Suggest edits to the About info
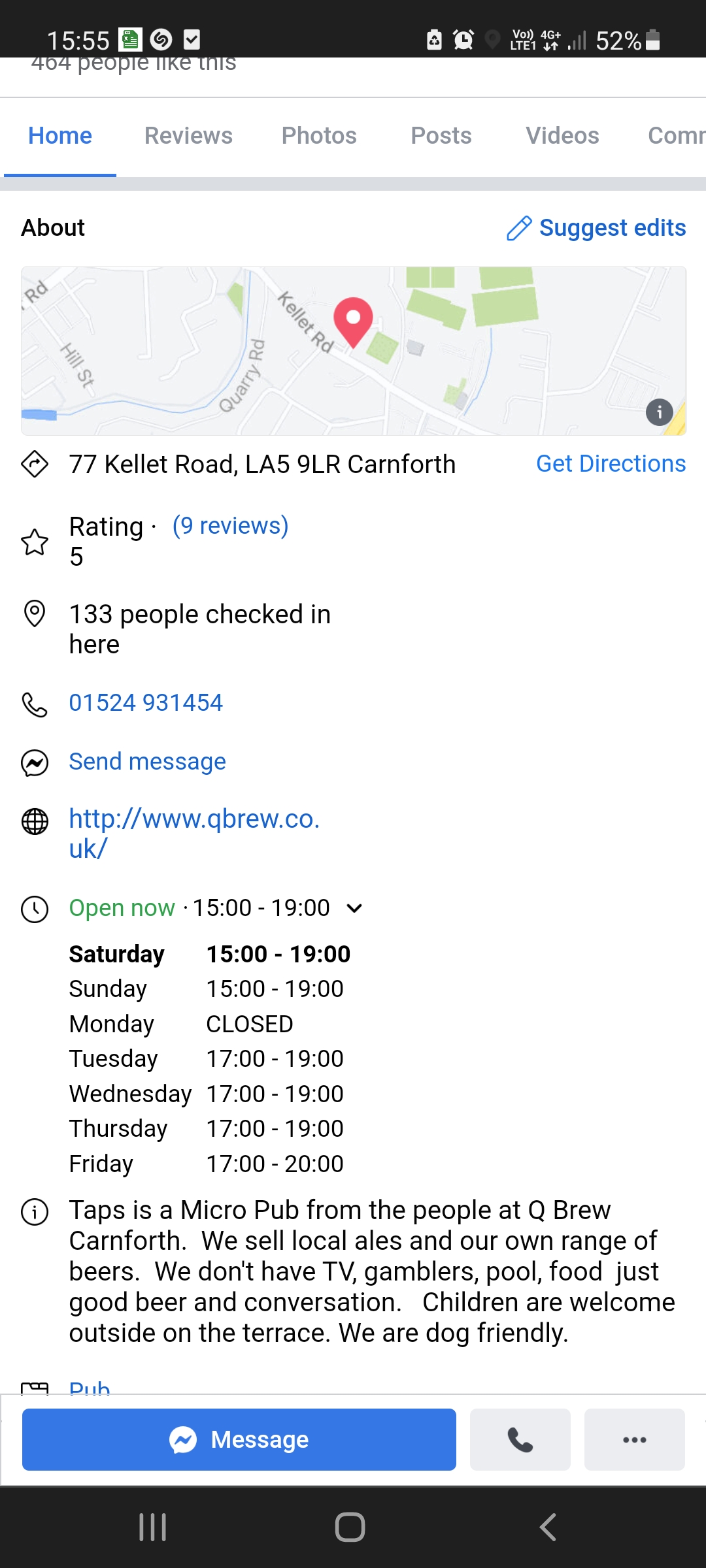This screenshot has width=706, height=1568. pos(597,228)
